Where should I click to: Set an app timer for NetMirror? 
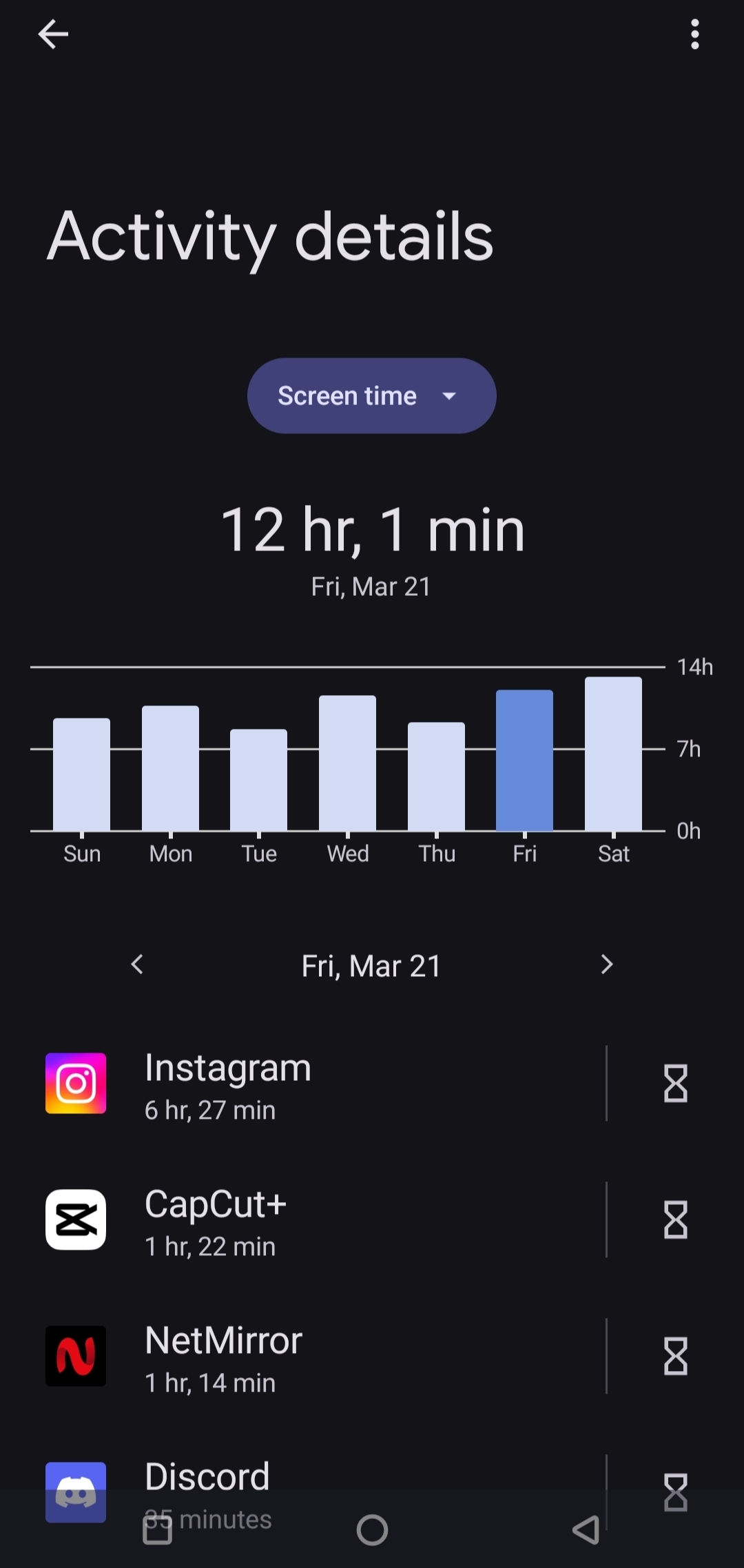[676, 1356]
